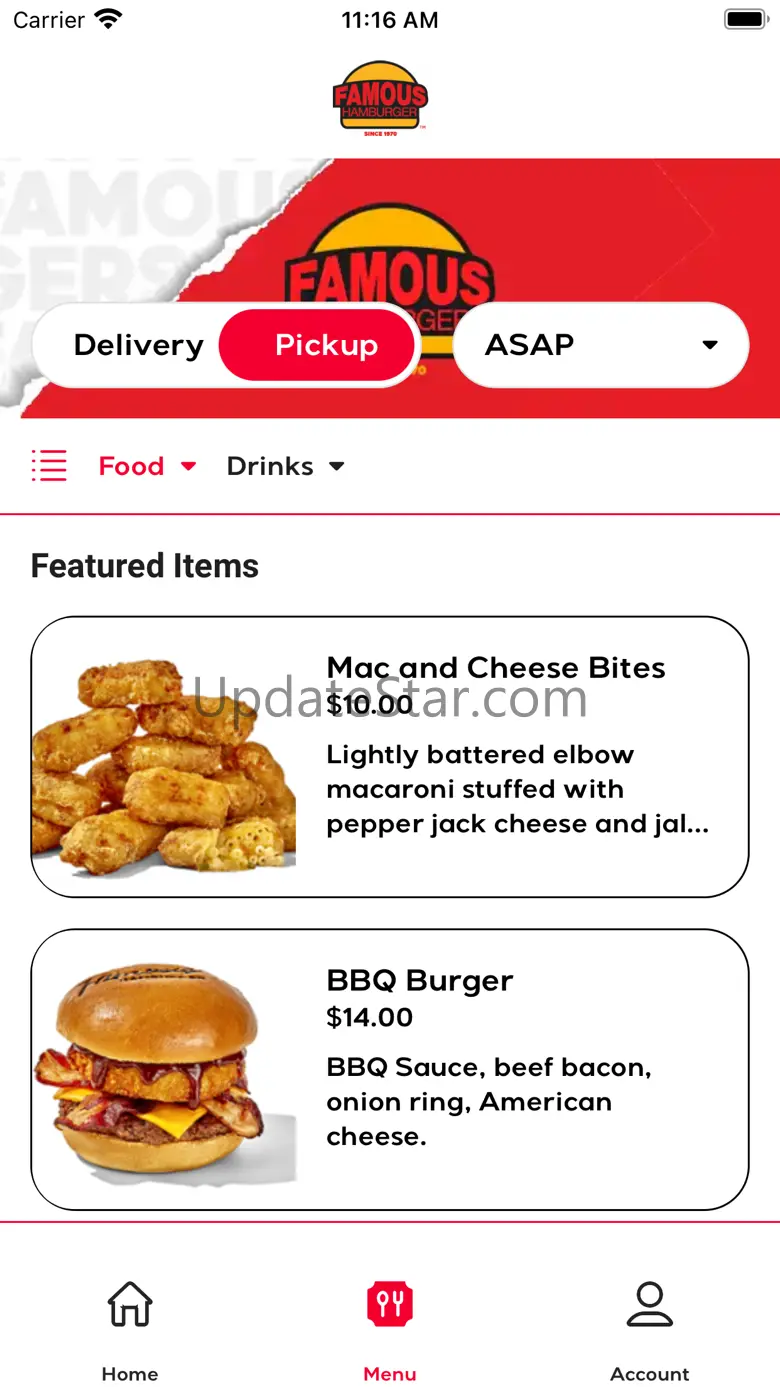Expand the Drinks category dropdown
The height and width of the screenshot is (1387, 780).
click(x=285, y=466)
